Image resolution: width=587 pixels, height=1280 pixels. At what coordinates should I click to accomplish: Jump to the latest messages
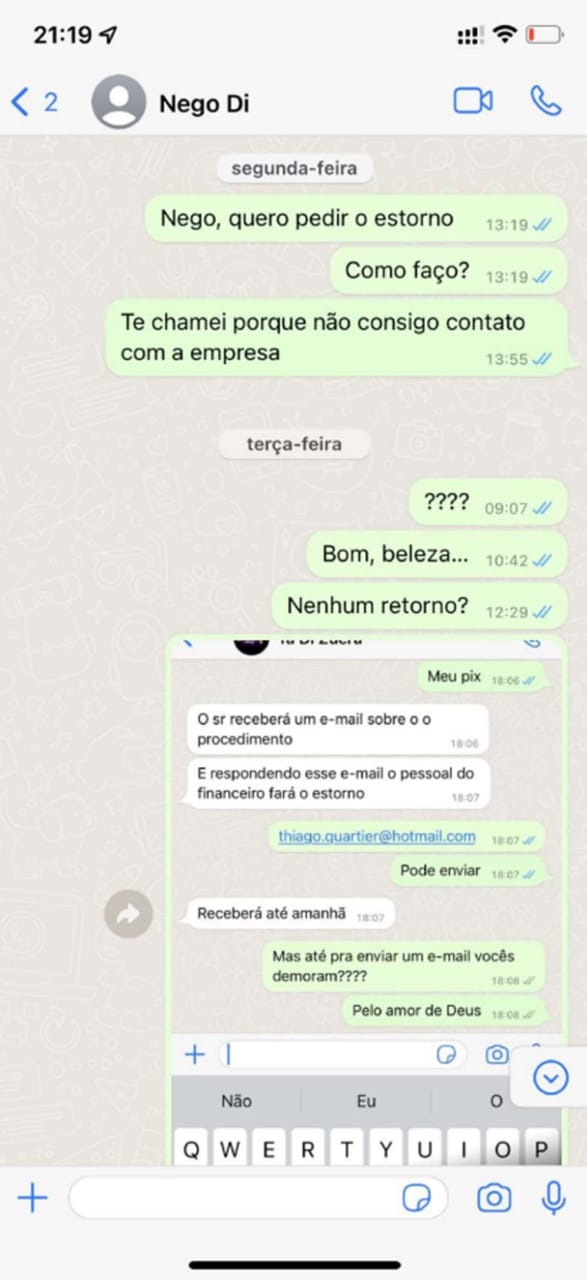coord(550,1078)
